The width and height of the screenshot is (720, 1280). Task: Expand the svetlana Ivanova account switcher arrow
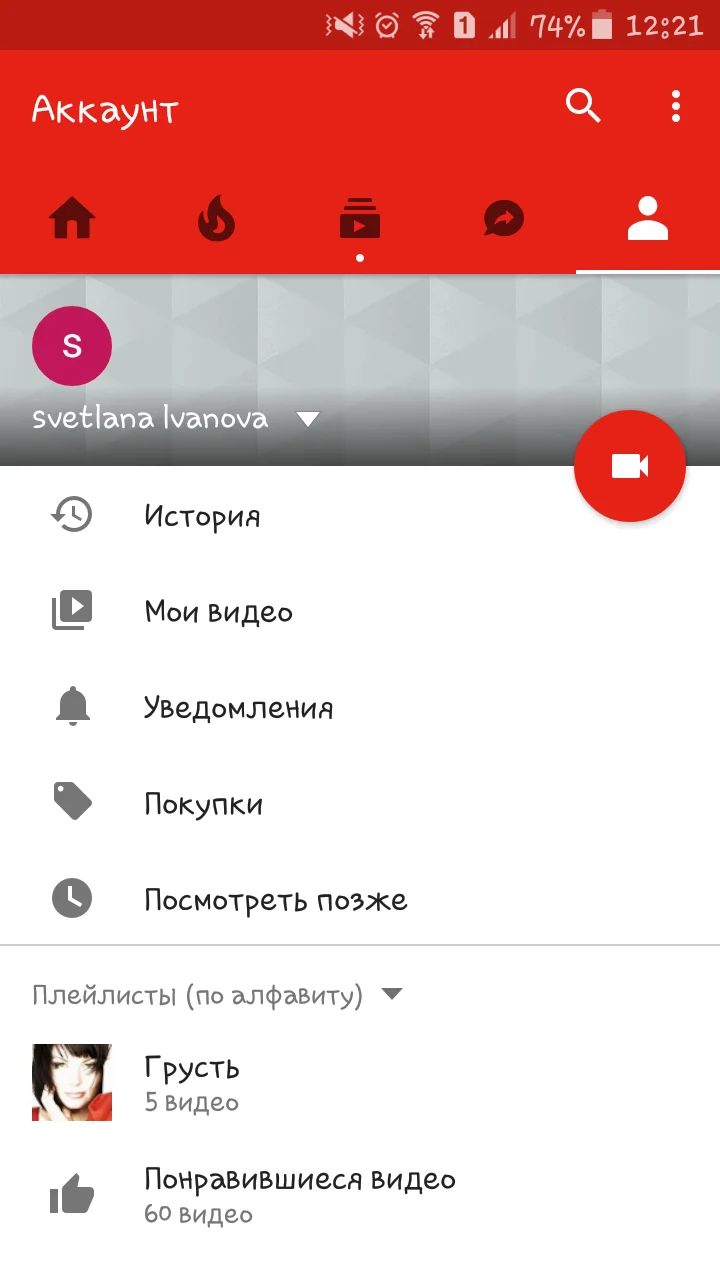pyautogui.click(x=309, y=419)
